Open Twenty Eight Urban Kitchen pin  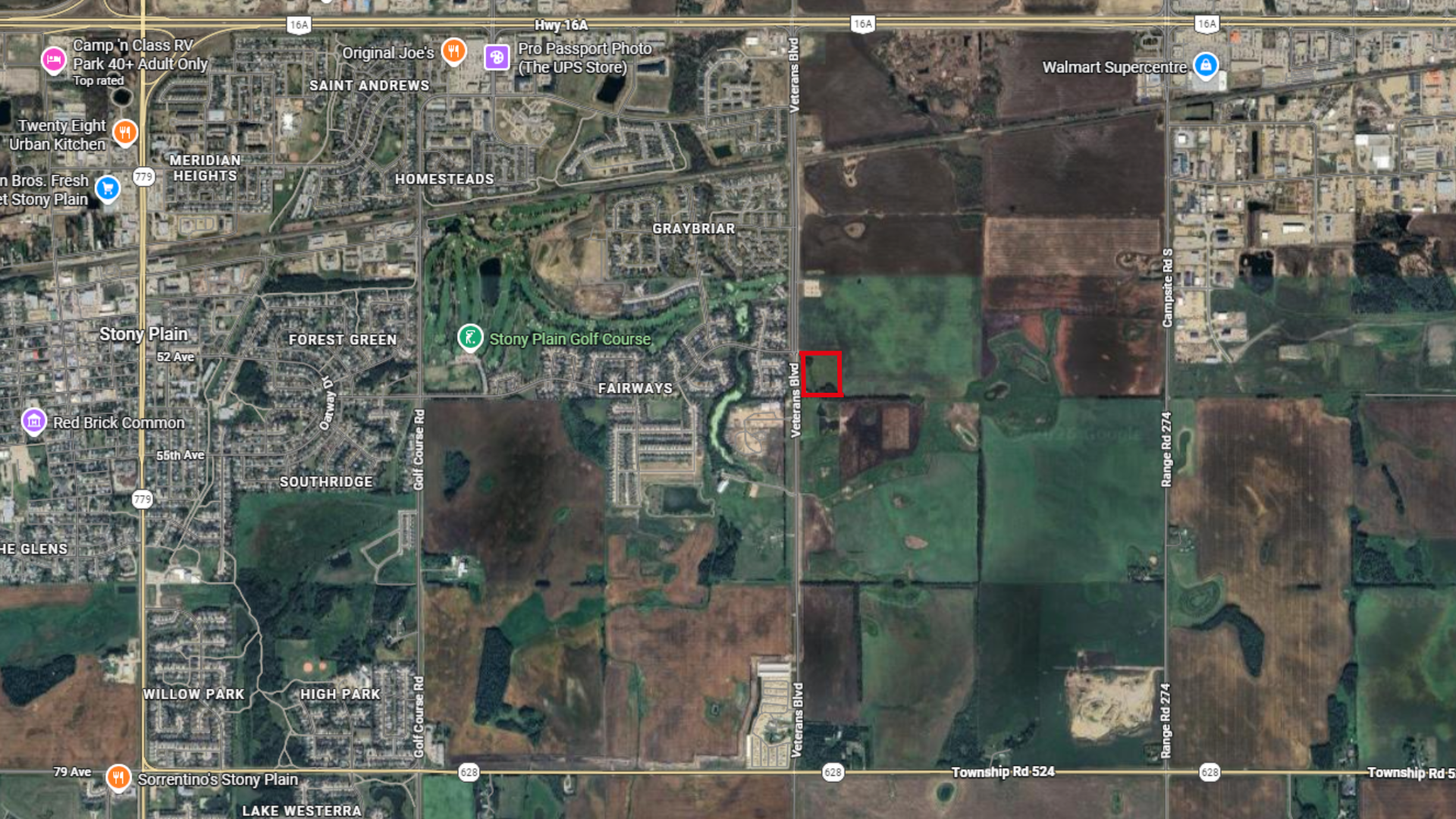(x=125, y=133)
